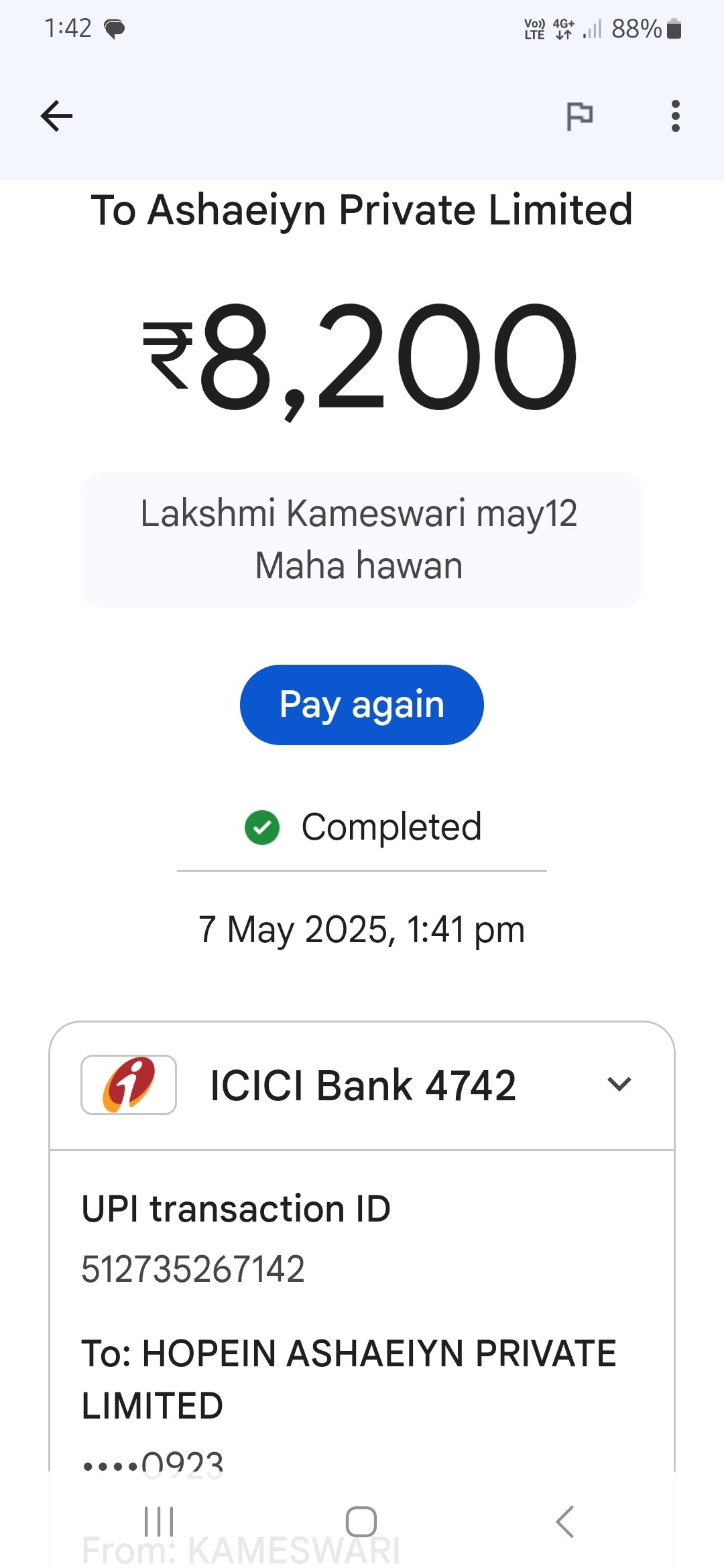Tap the system home button
Image resolution: width=724 pixels, height=1568 pixels.
click(x=361, y=1521)
